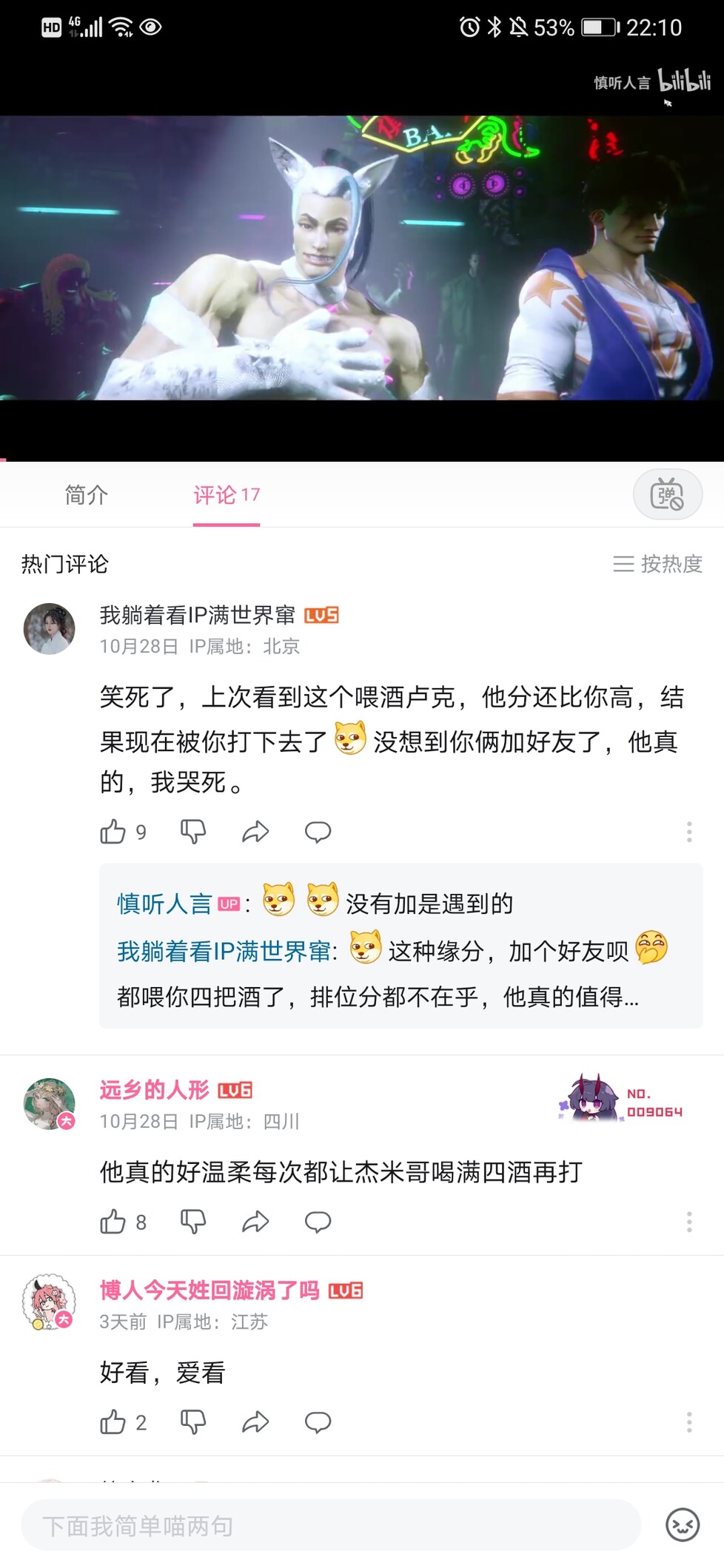Reply to 远乡的人形's comment
Image resolution: width=724 pixels, height=1568 pixels.
click(x=318, y=1222)
